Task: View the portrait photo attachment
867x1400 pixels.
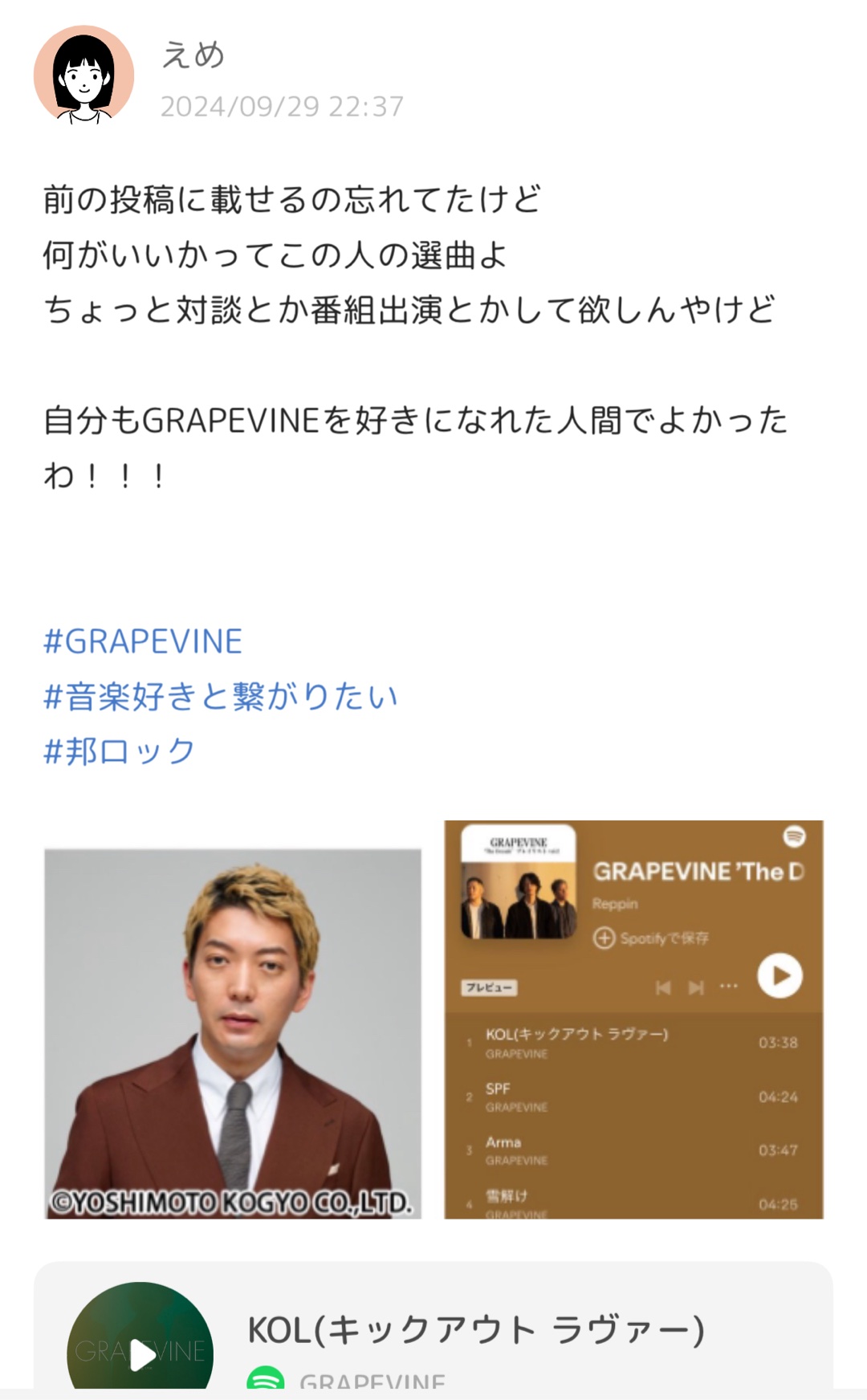Action: pos(233,1033)
